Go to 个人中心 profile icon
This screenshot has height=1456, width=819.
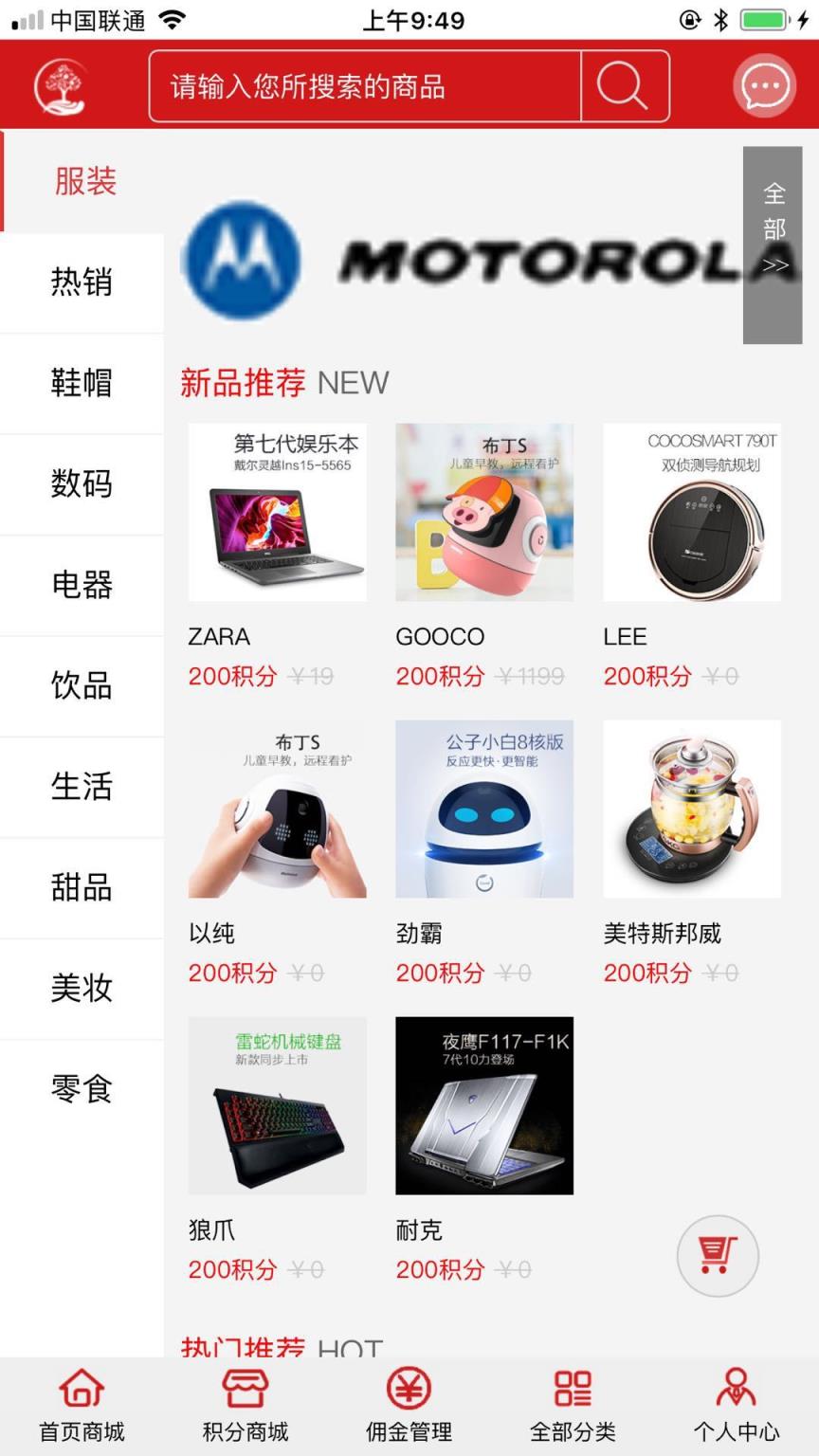(x=737, y=1403)
